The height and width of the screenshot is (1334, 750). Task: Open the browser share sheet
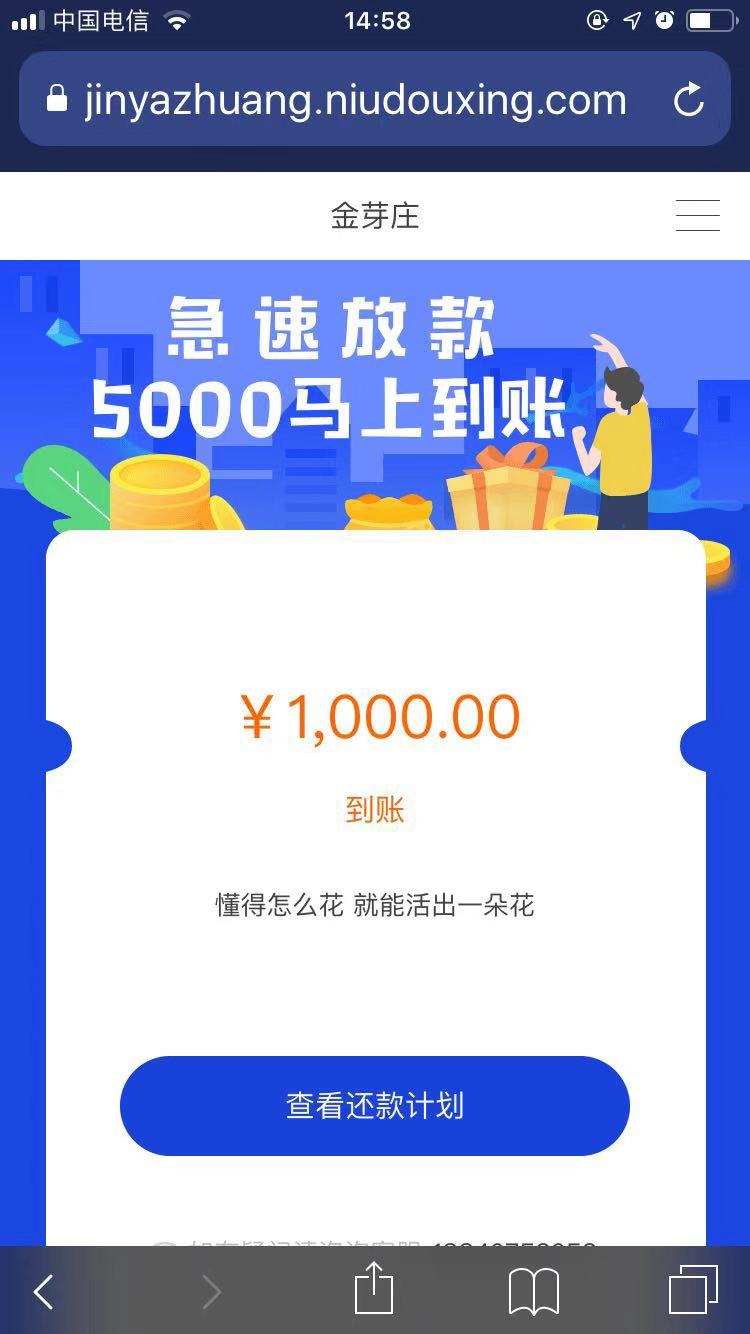[x=374, y=1288]
